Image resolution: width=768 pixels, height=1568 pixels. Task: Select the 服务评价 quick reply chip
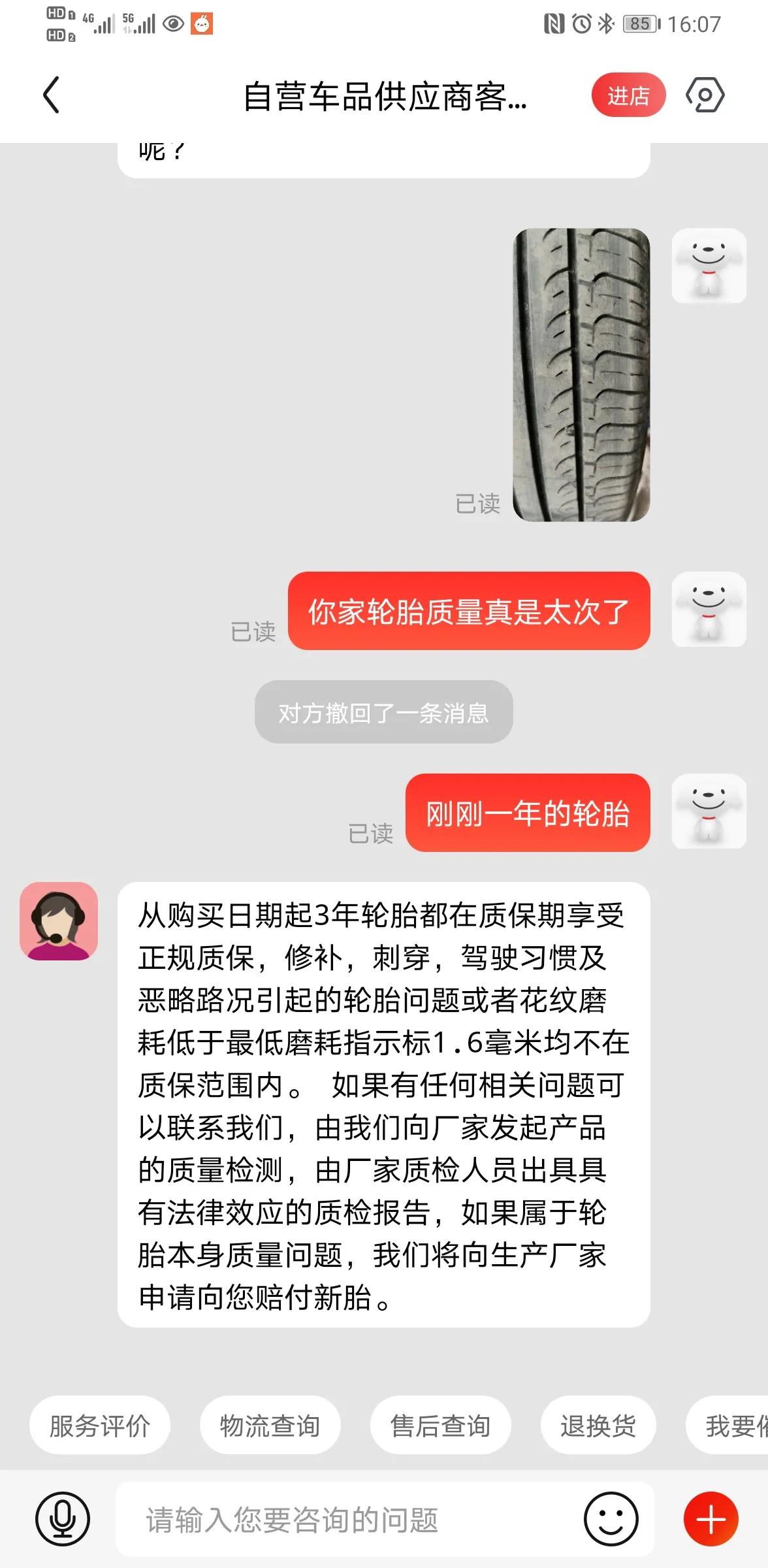(x=99, y=1426)
